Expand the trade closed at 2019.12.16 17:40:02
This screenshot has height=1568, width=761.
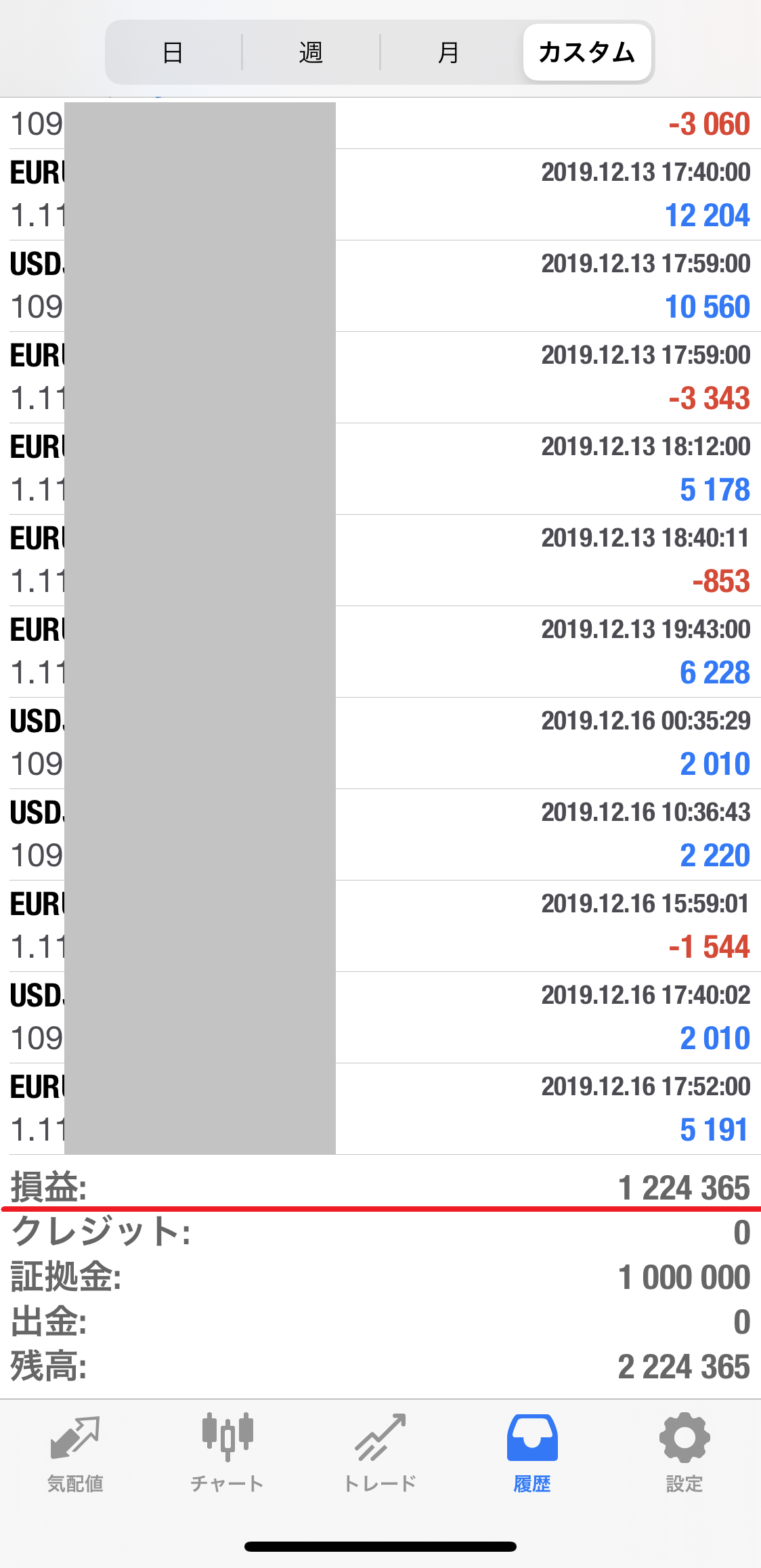380,1017
